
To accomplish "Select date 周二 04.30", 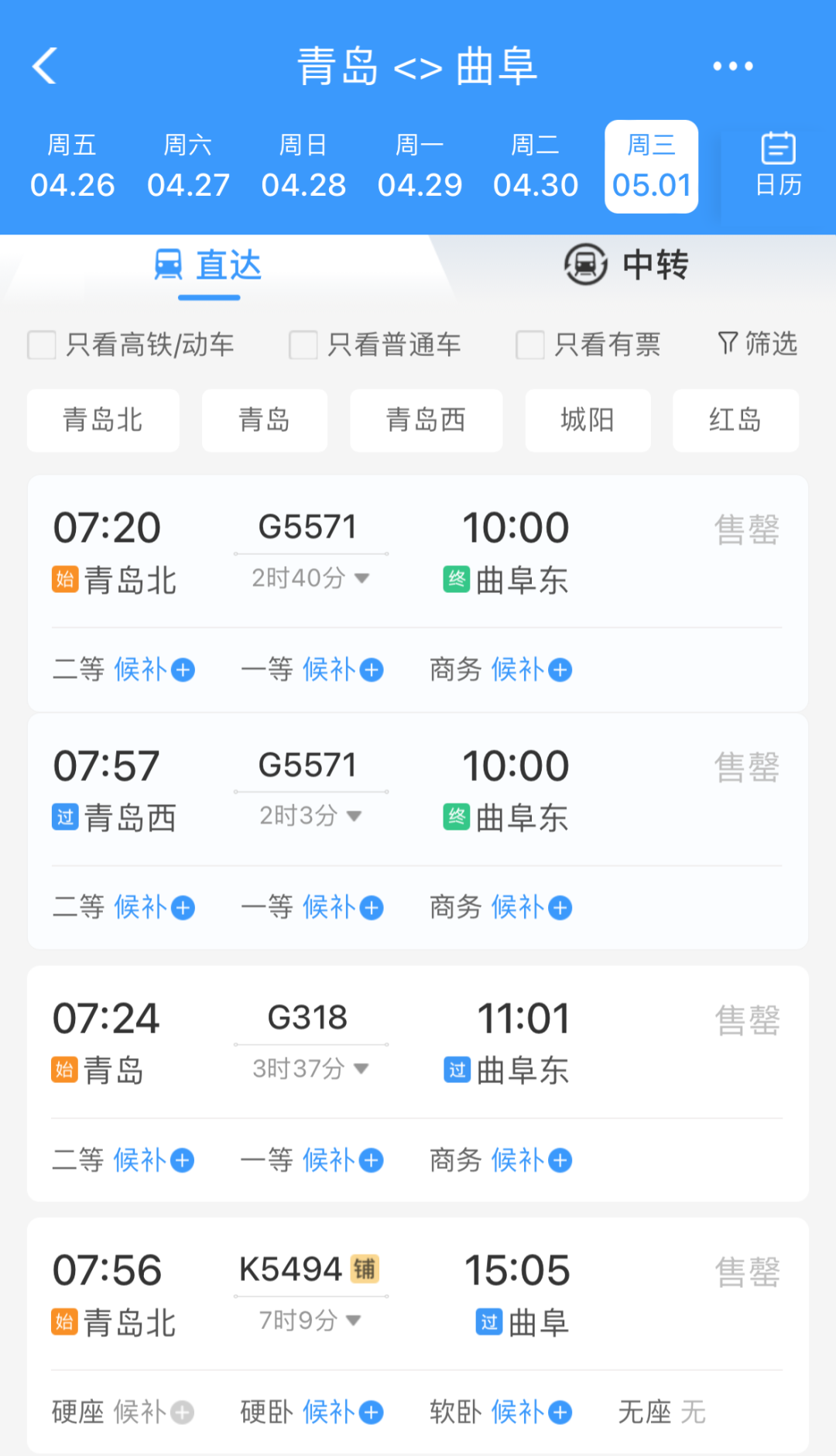I will [x=536, y=166].
